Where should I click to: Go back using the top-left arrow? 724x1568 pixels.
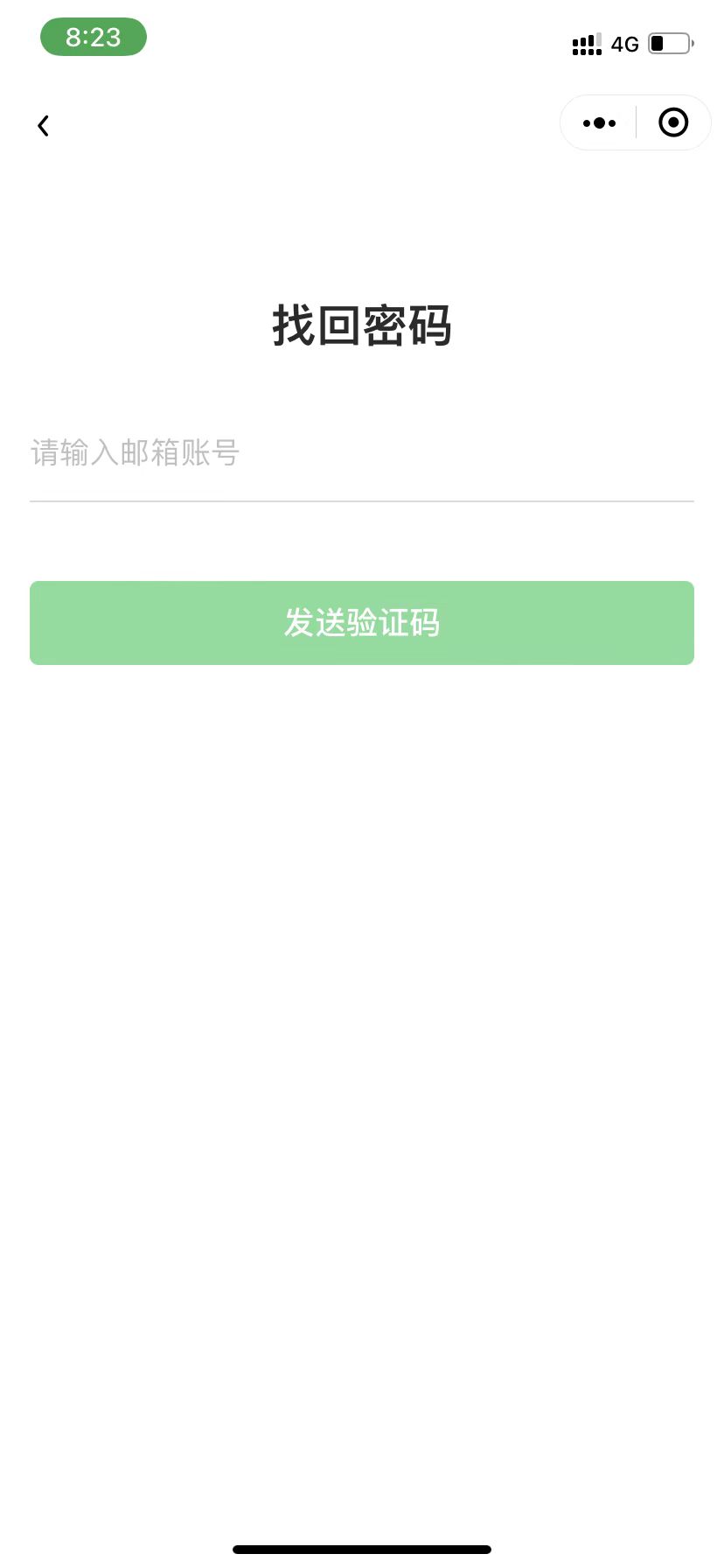(x=43, y=126)
